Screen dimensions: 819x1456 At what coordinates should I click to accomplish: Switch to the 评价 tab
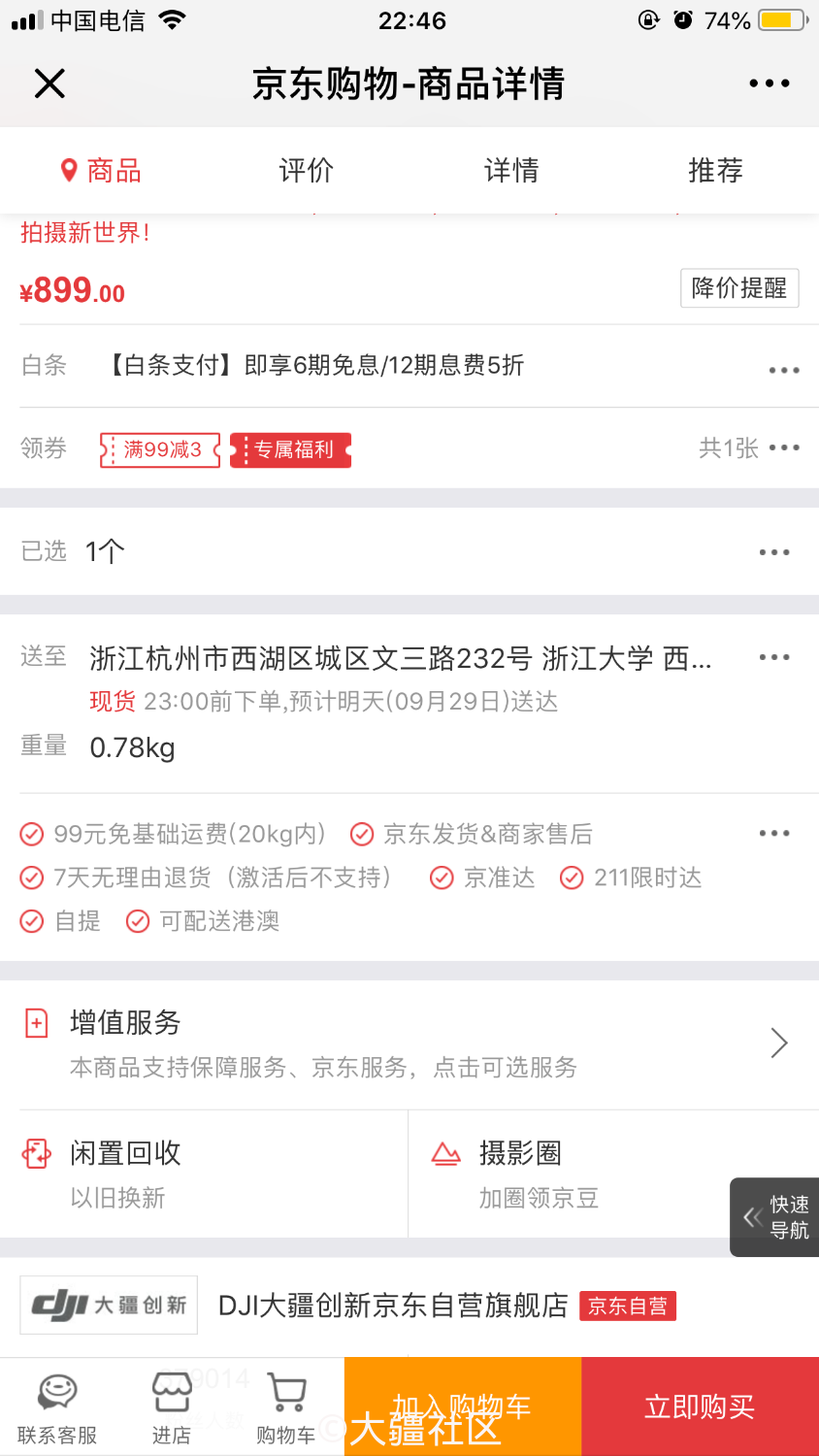pos(307,171)
